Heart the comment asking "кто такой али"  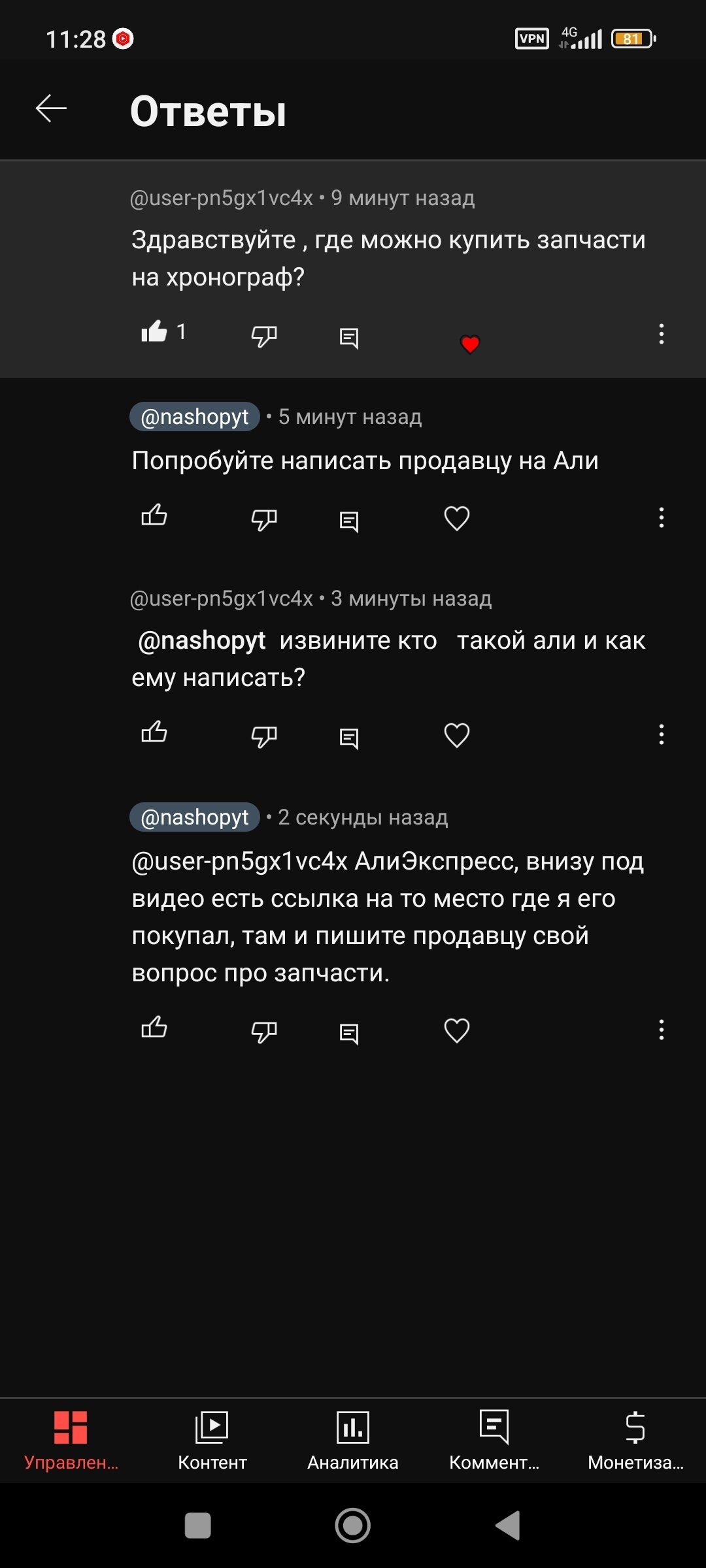457,735
